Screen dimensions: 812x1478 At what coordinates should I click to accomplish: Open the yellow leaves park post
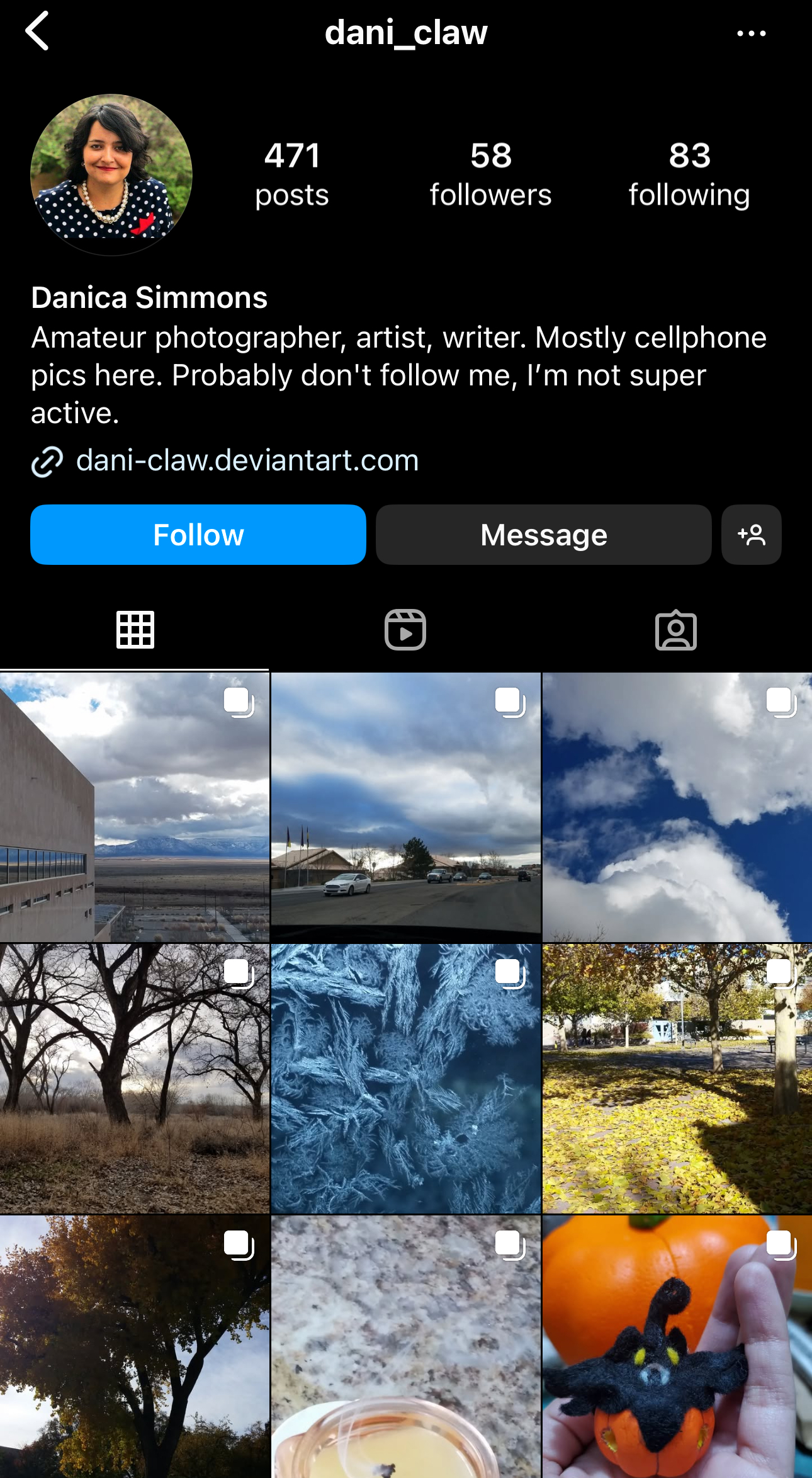click(677, 1079)
